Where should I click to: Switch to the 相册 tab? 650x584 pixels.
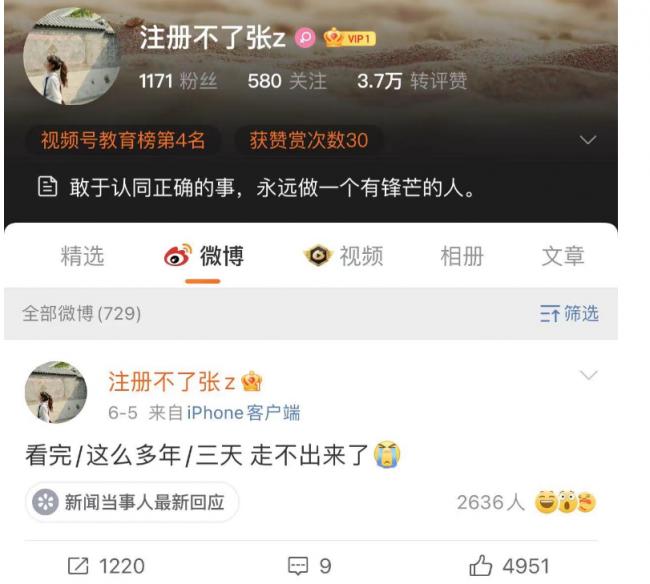pyautogui.click(x=462, y=257)
